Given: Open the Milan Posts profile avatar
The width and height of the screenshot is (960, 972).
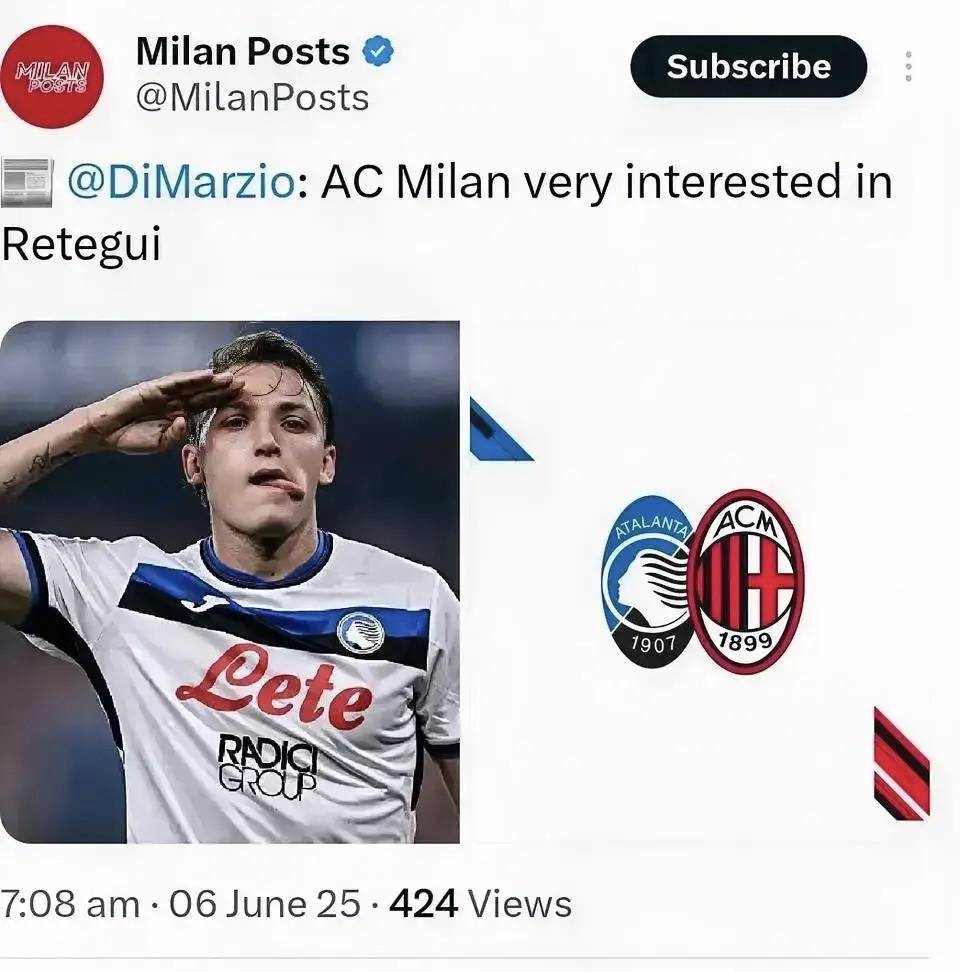Looking at the screenshot, I should coord(51,77).
